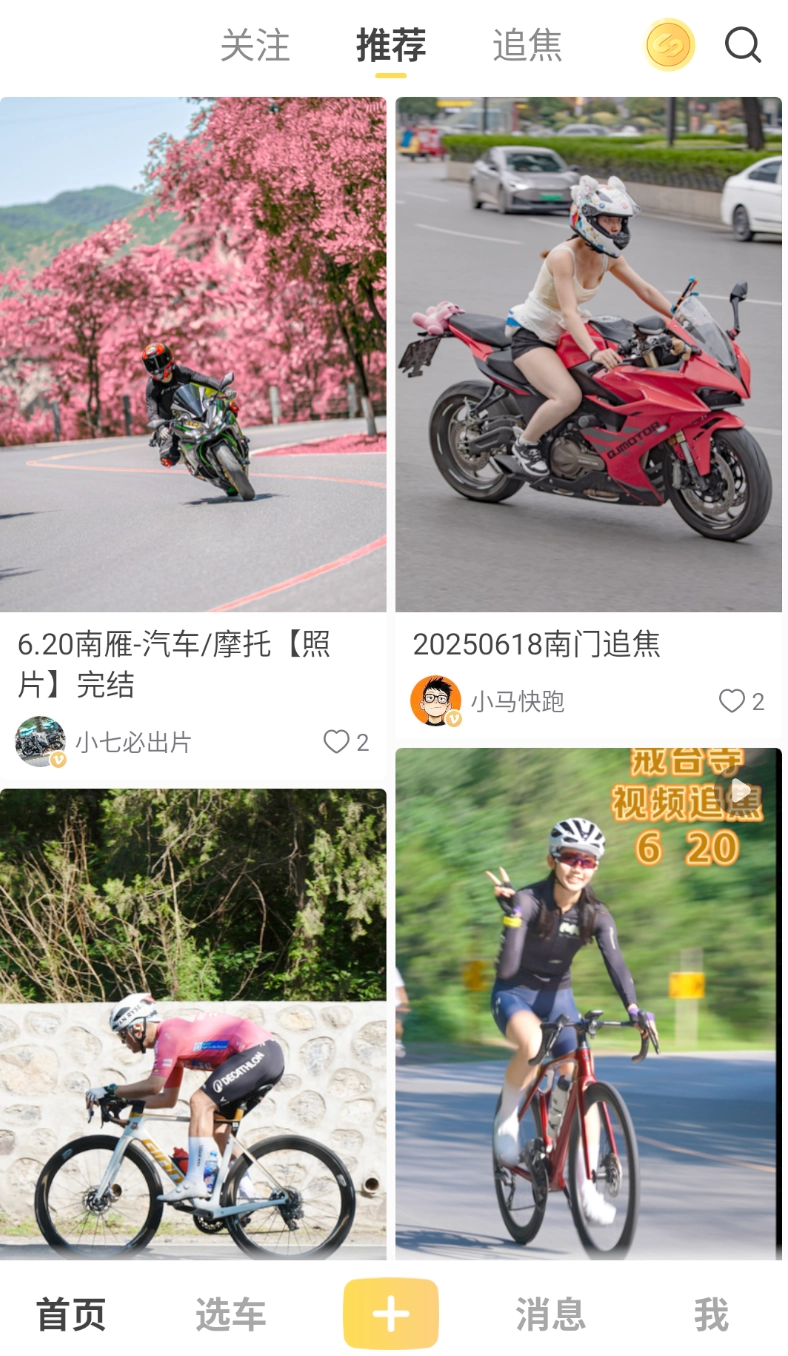Open the 选车 vehicle selection section

[x=229, y=1315]
